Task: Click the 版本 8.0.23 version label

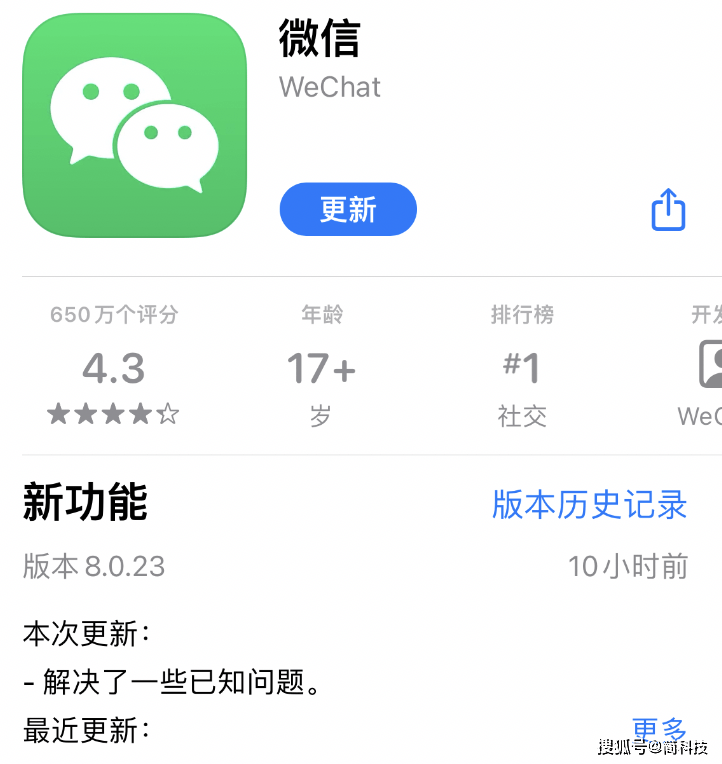Action: tap(93, 566)
